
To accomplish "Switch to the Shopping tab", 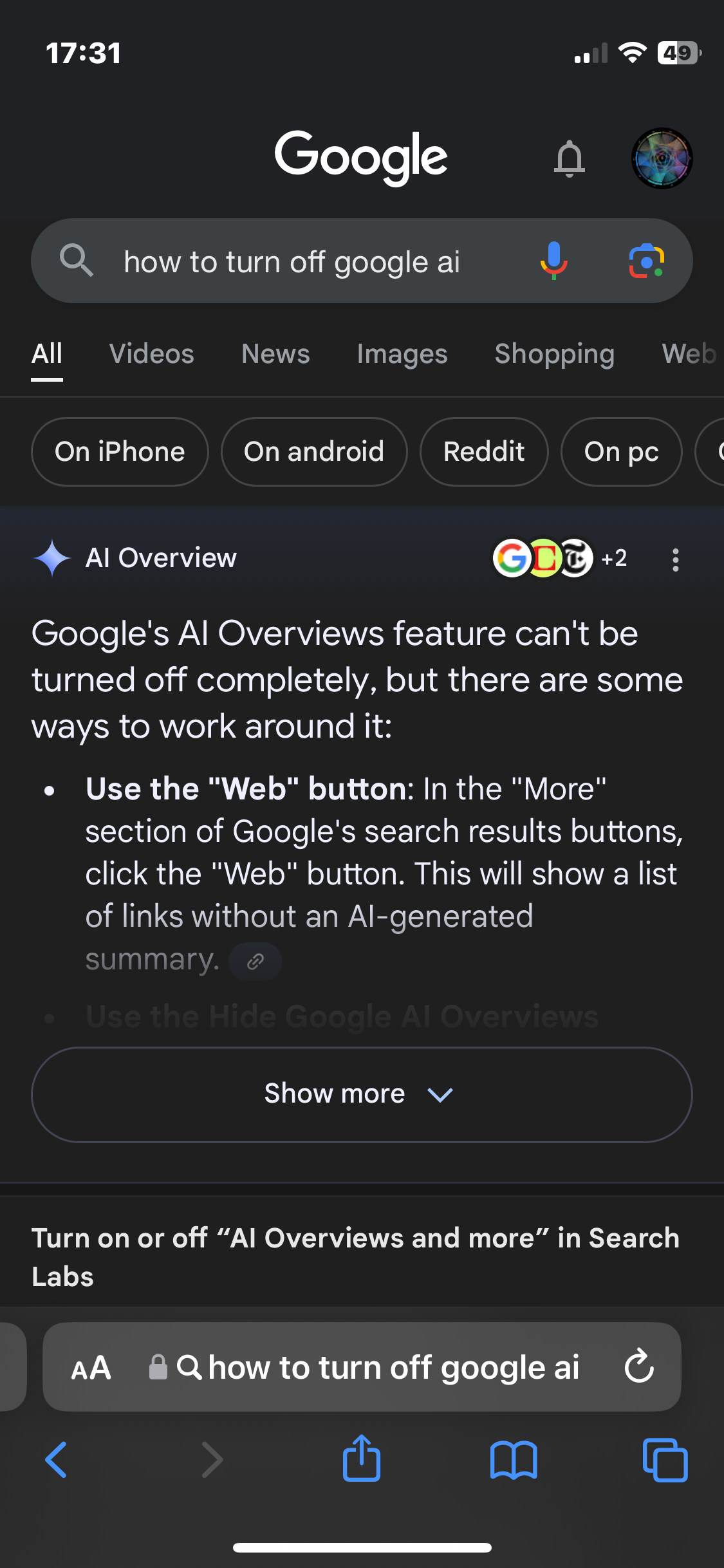I will tap(555, 354).
